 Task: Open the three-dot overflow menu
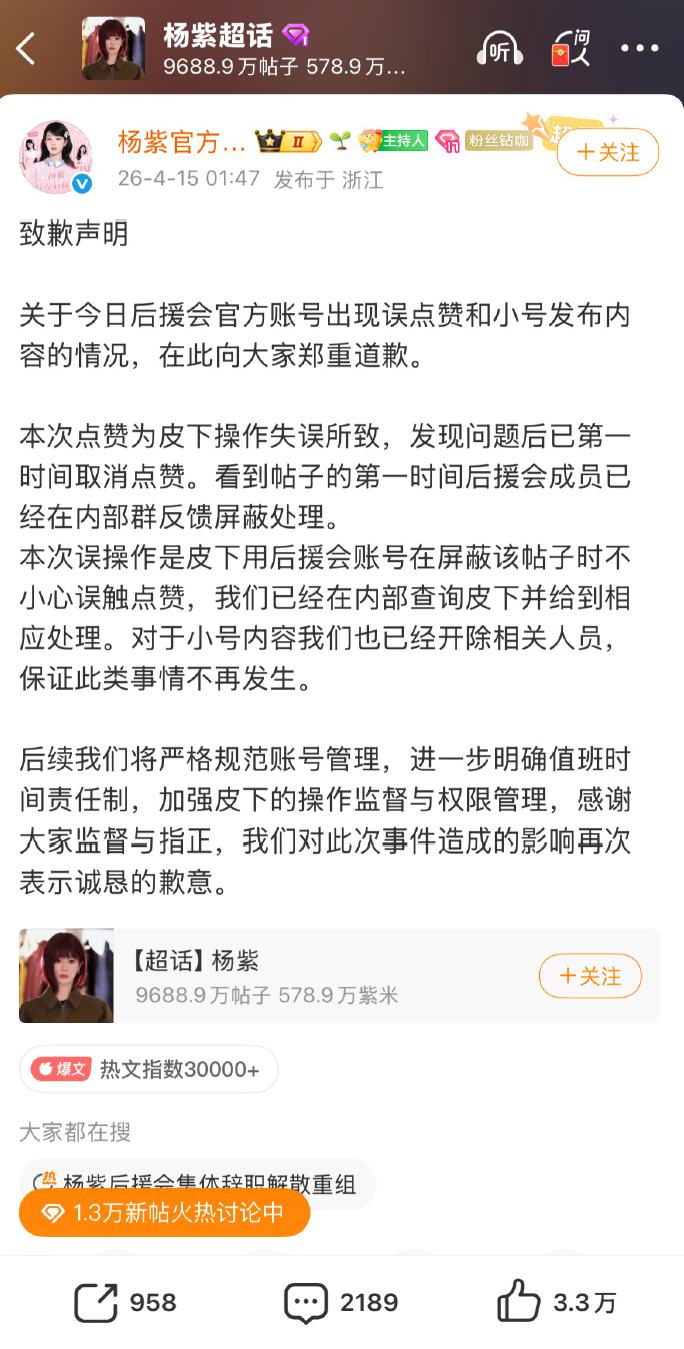(x=640, y=48)
